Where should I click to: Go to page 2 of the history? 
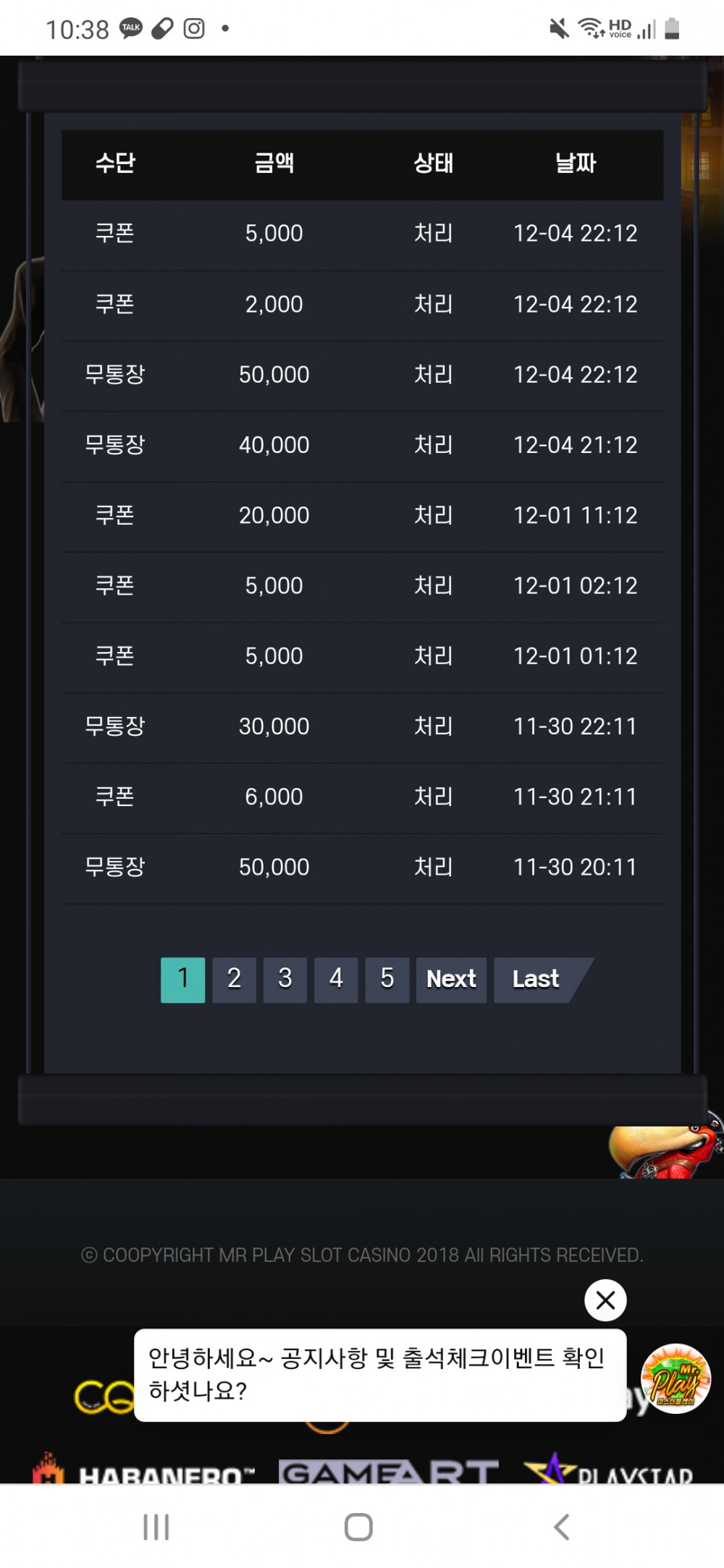point(234,980)
